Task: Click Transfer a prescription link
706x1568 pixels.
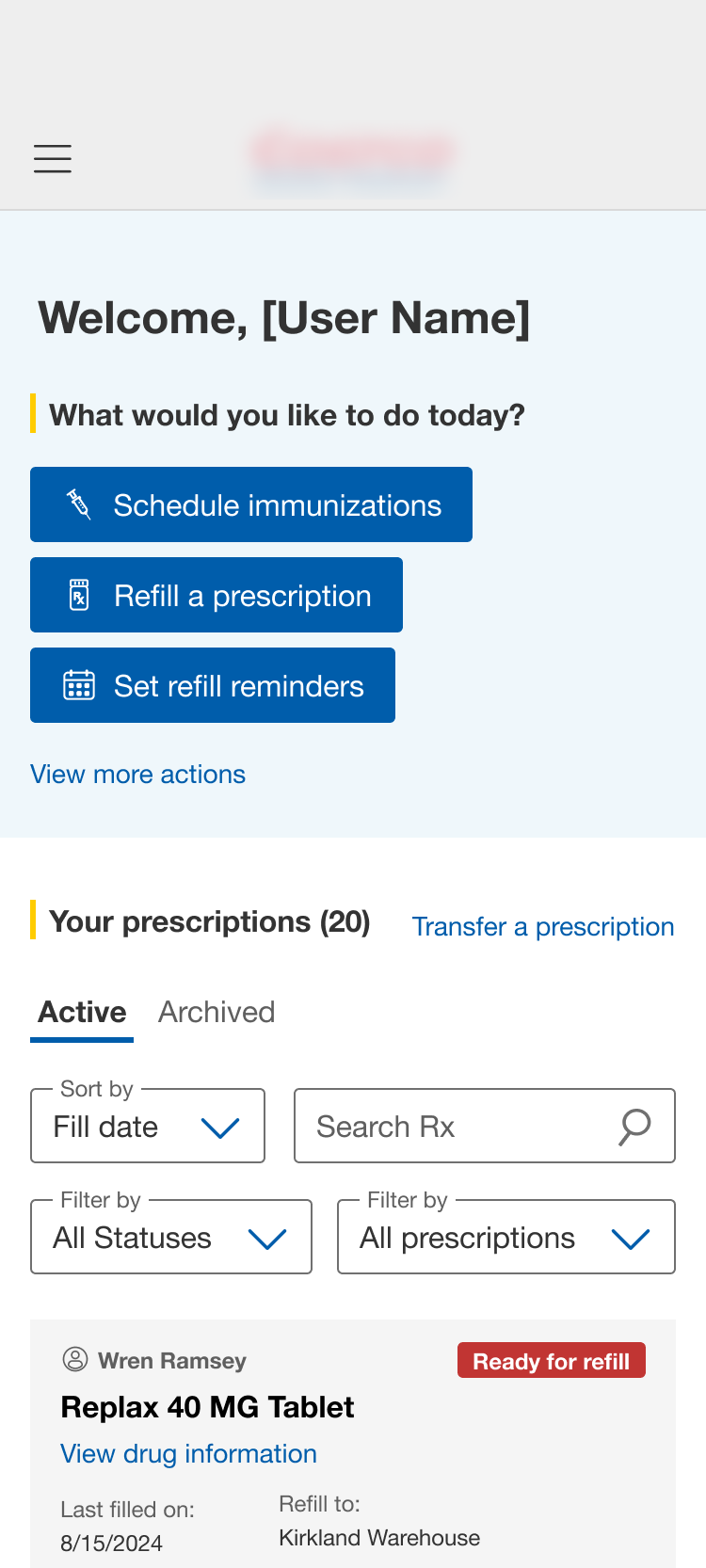Action: (x=543, y=926)
